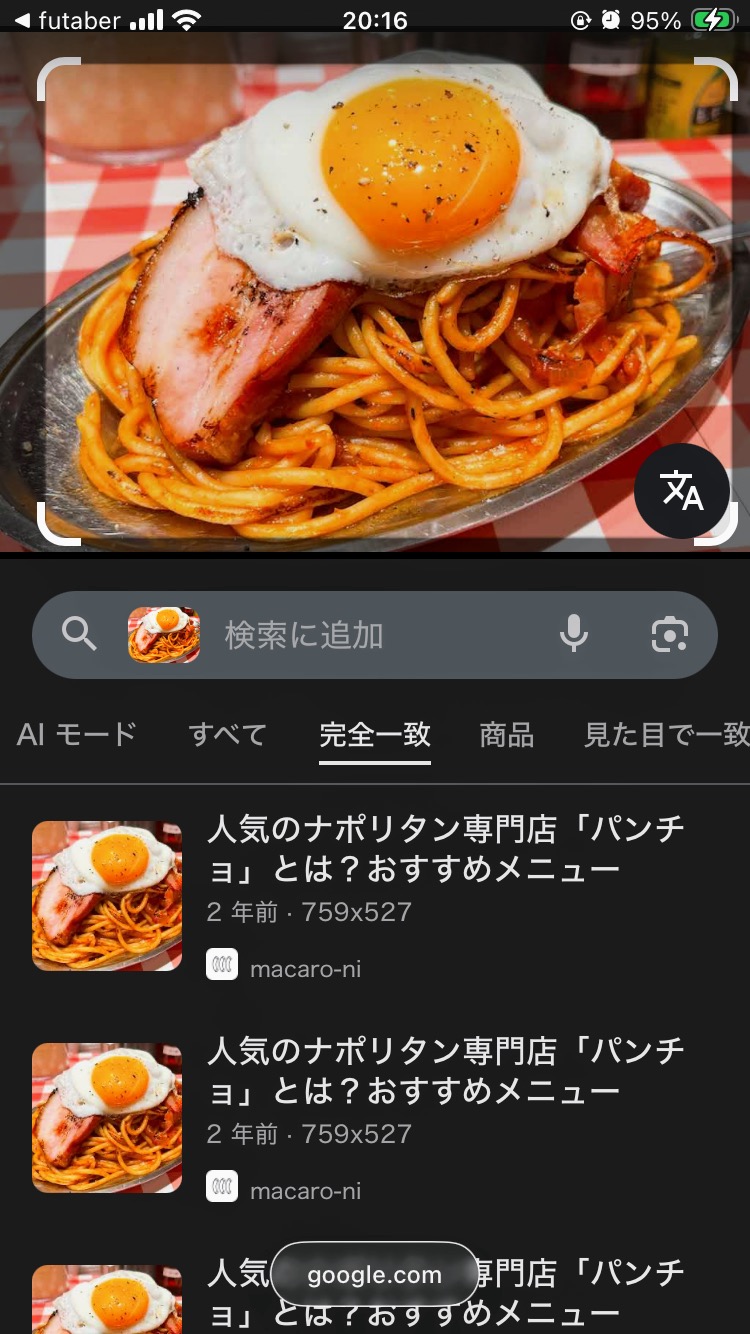Start voice search with the microphone
This screenshot has height=1334, width=750.
(x=574, y=634)
